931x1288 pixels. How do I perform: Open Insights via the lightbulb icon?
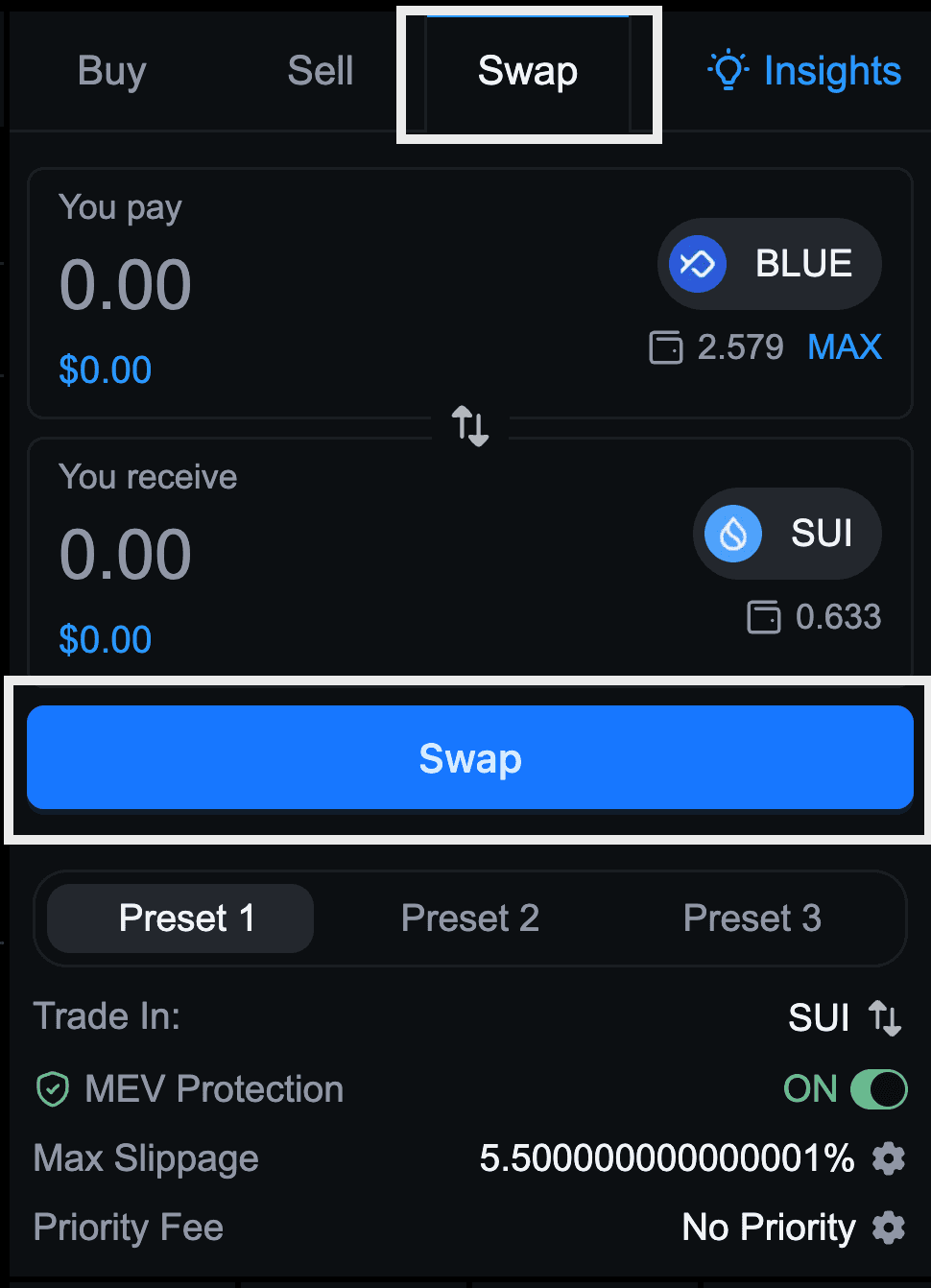(x=728, y=70)
